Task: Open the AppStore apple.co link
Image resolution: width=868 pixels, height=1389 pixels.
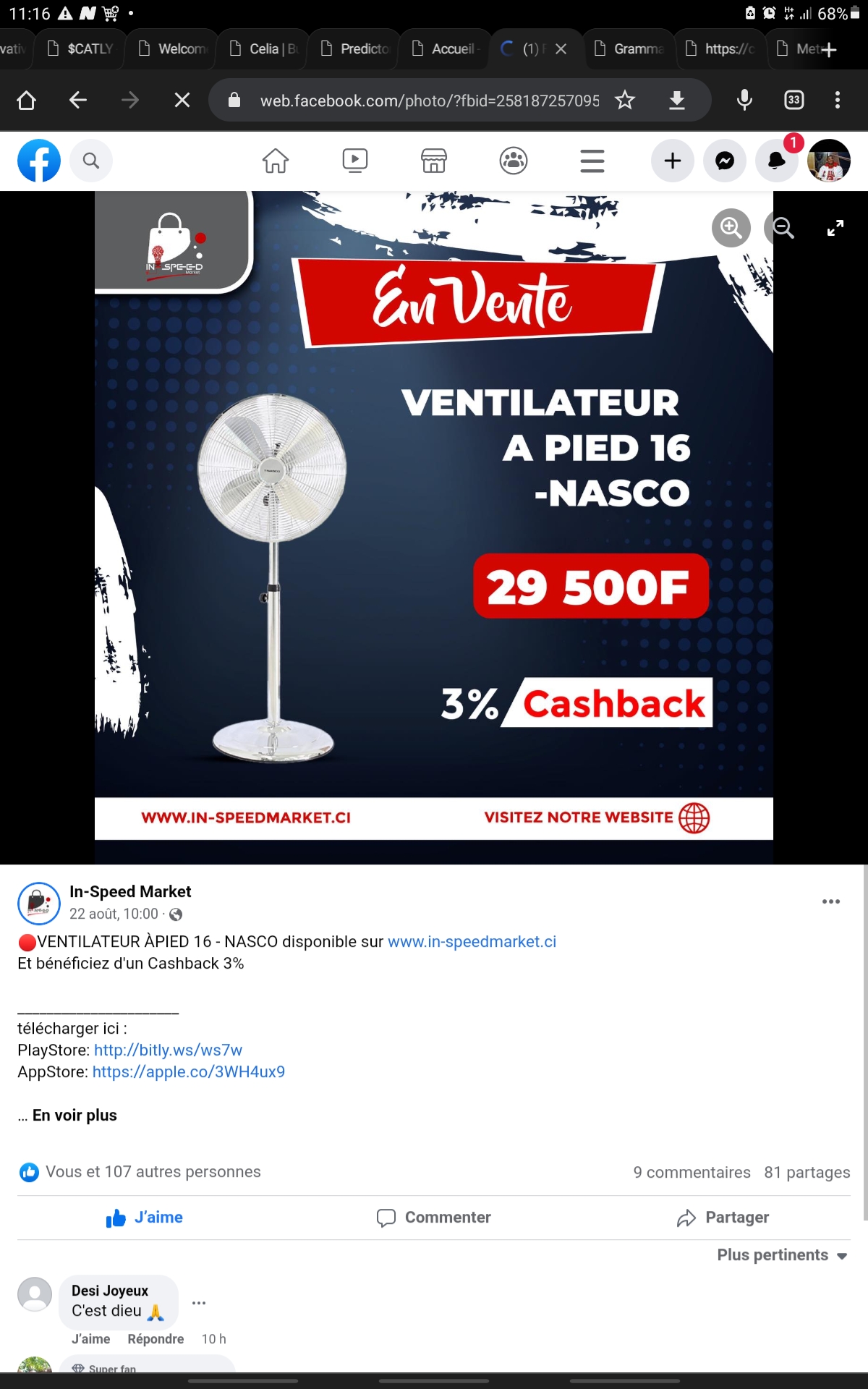Action: pyautogui.click(x=189, y=1071)
